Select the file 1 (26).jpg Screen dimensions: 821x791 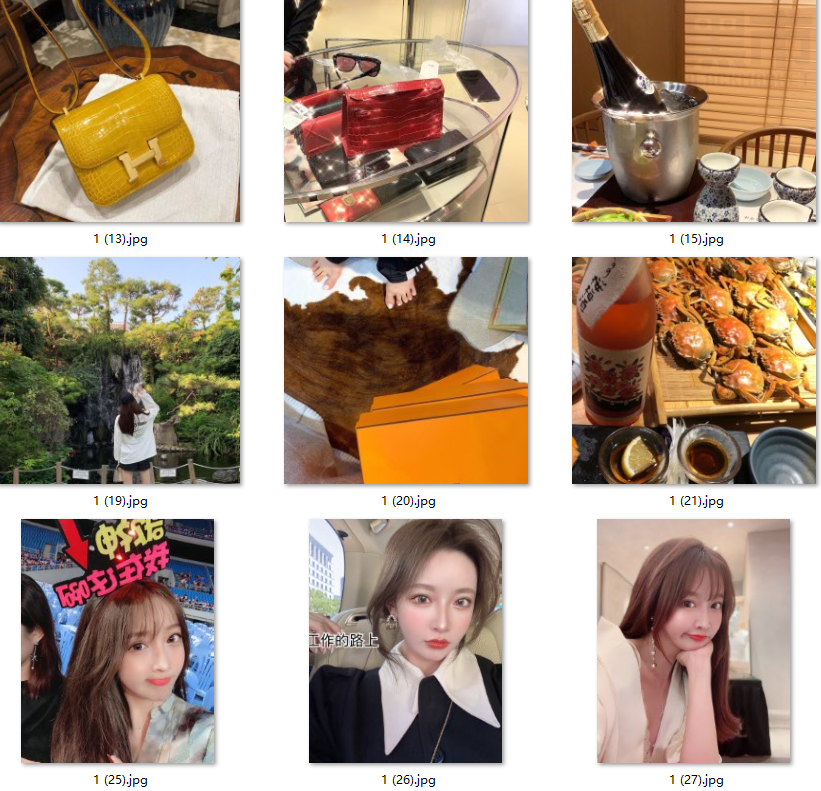406,641
